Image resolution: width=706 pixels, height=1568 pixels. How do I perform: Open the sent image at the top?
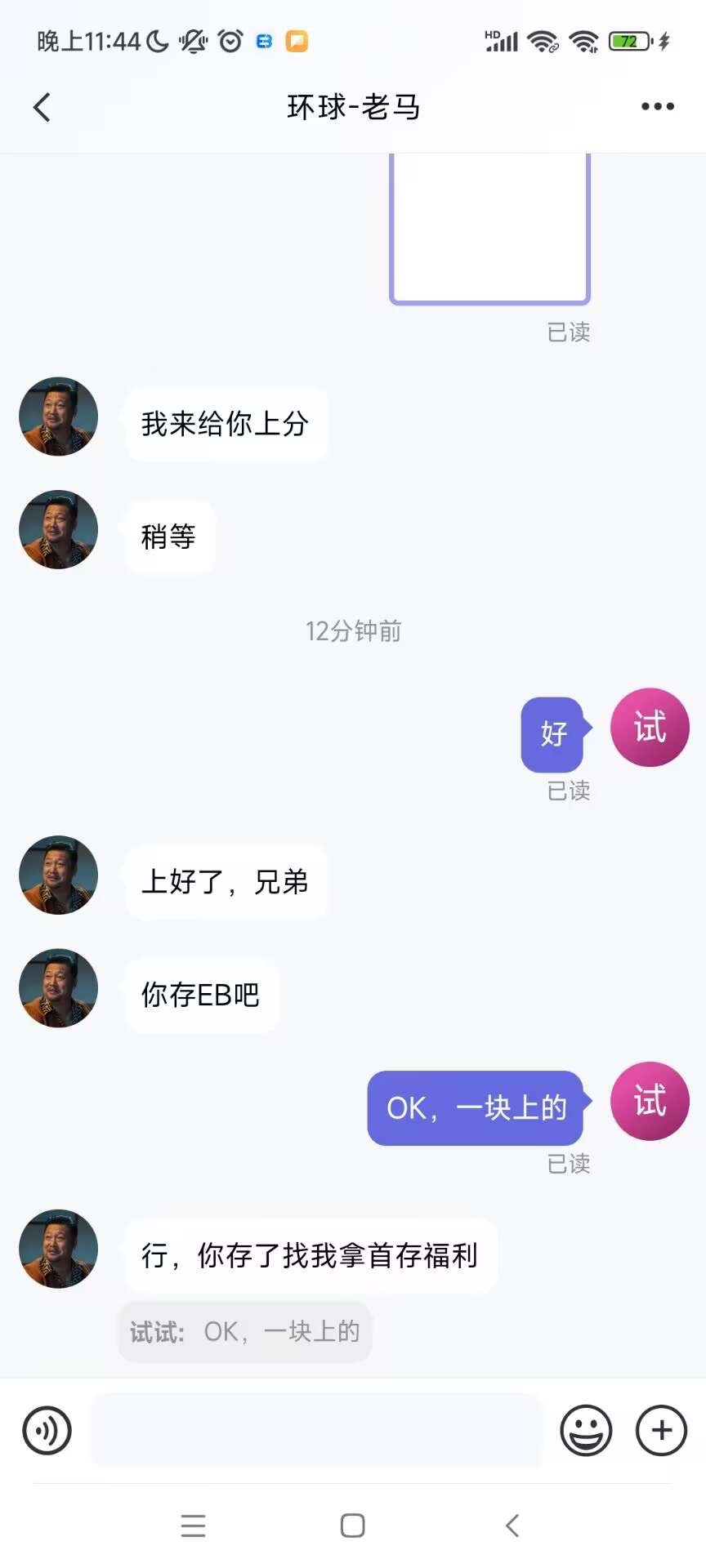pos(489,229)
